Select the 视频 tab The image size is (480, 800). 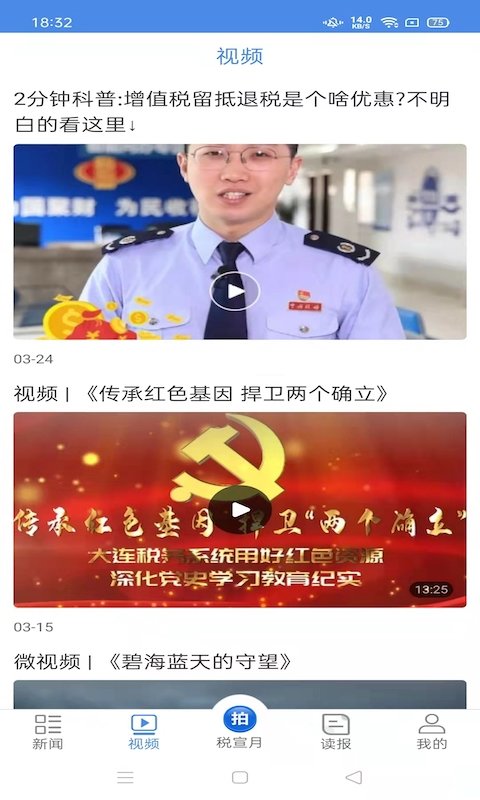pos(144,732)
